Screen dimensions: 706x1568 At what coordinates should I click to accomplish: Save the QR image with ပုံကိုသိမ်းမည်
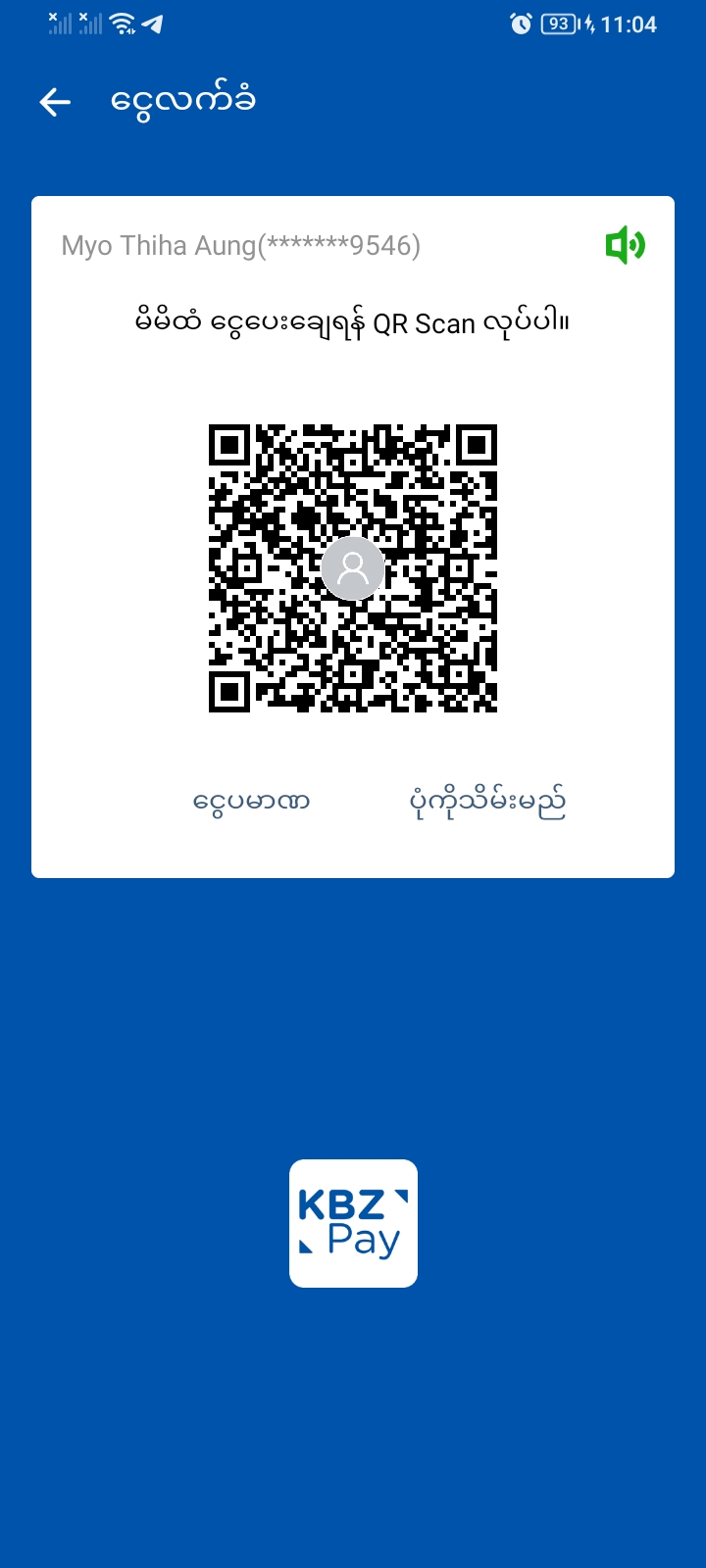487,802
